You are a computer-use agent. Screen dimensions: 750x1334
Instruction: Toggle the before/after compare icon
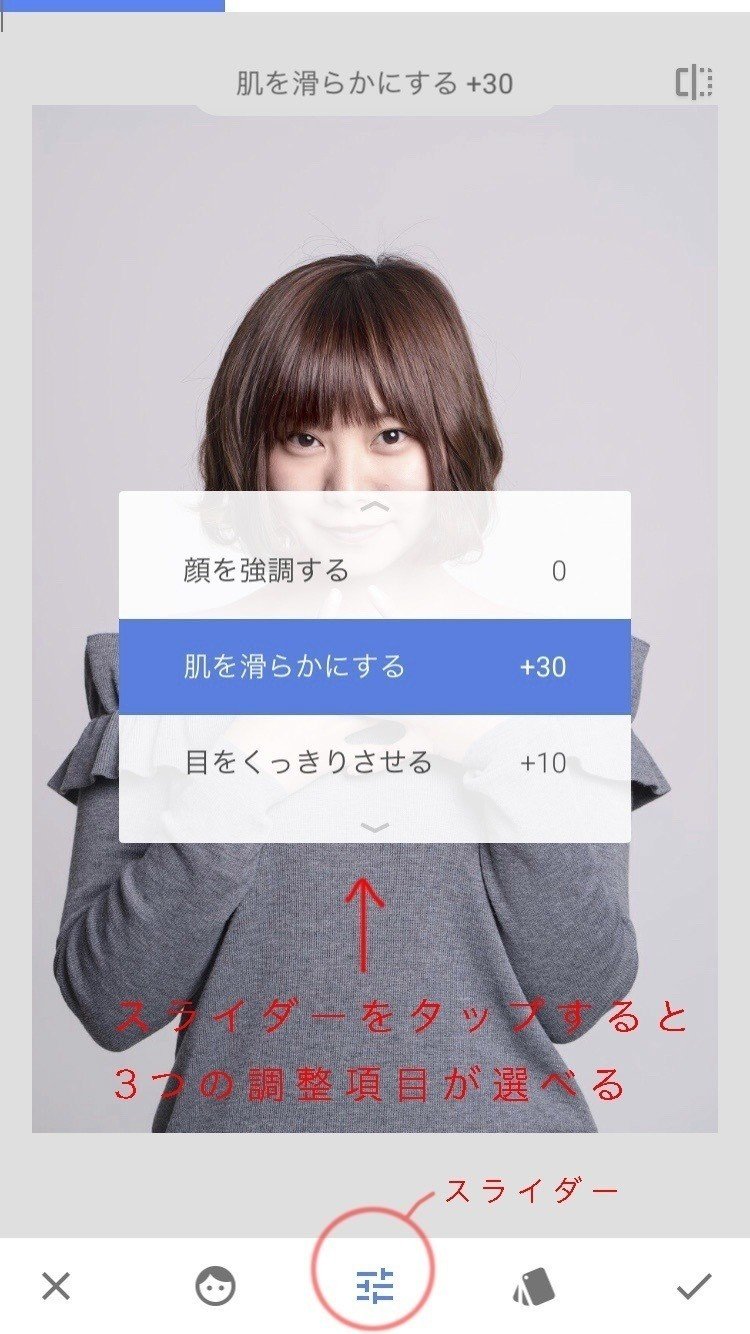(x=694, y=83)
